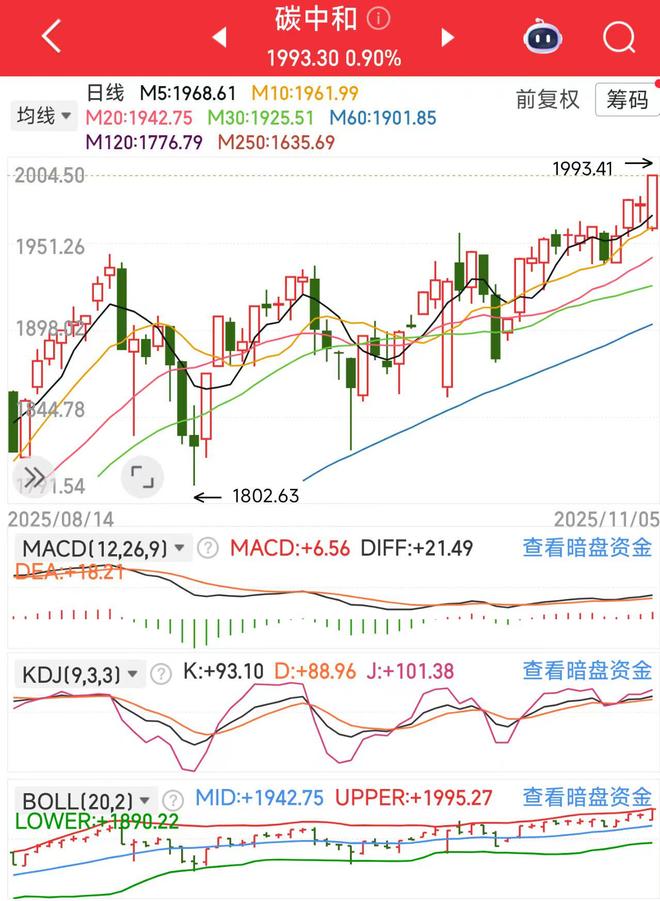Expand the 均线 indicator dropdown
660x901 pixels.
click(43, 116)
